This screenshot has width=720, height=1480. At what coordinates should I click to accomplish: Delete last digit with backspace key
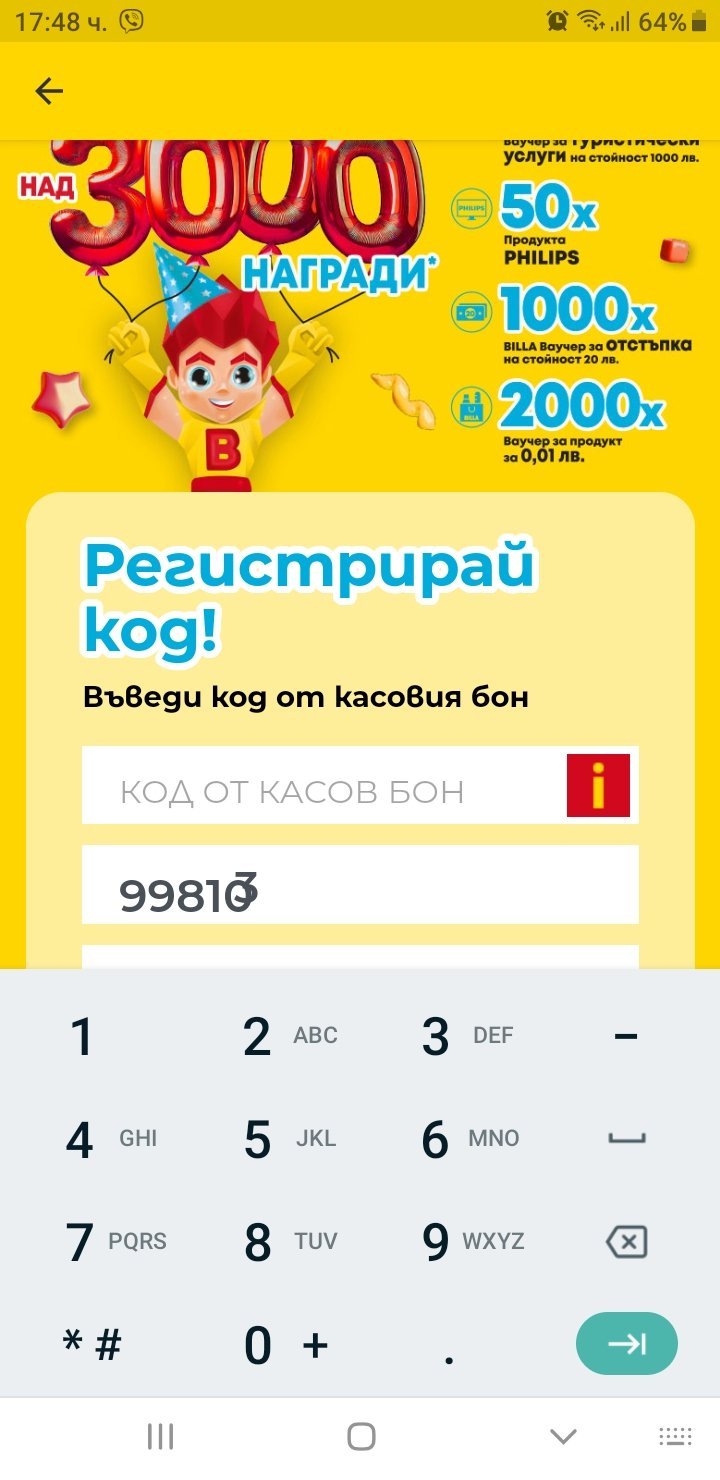(x=626, y=1243)
